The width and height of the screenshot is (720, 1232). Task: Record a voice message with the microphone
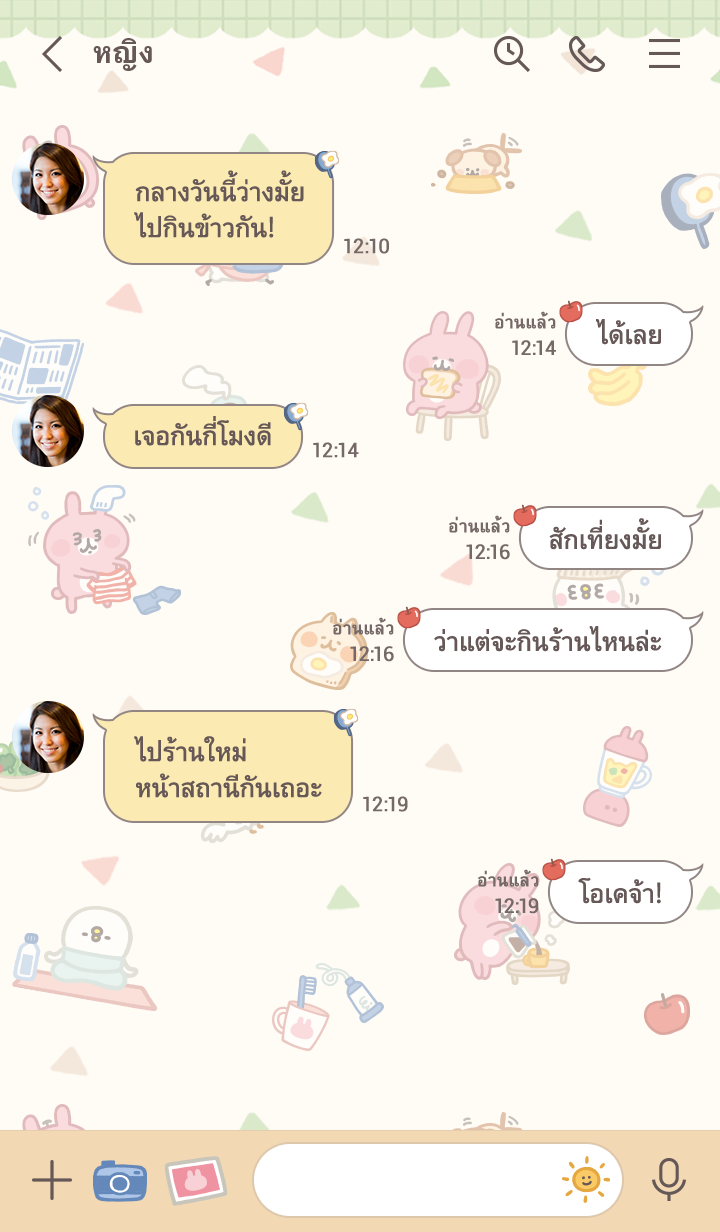coord(668,1181)
